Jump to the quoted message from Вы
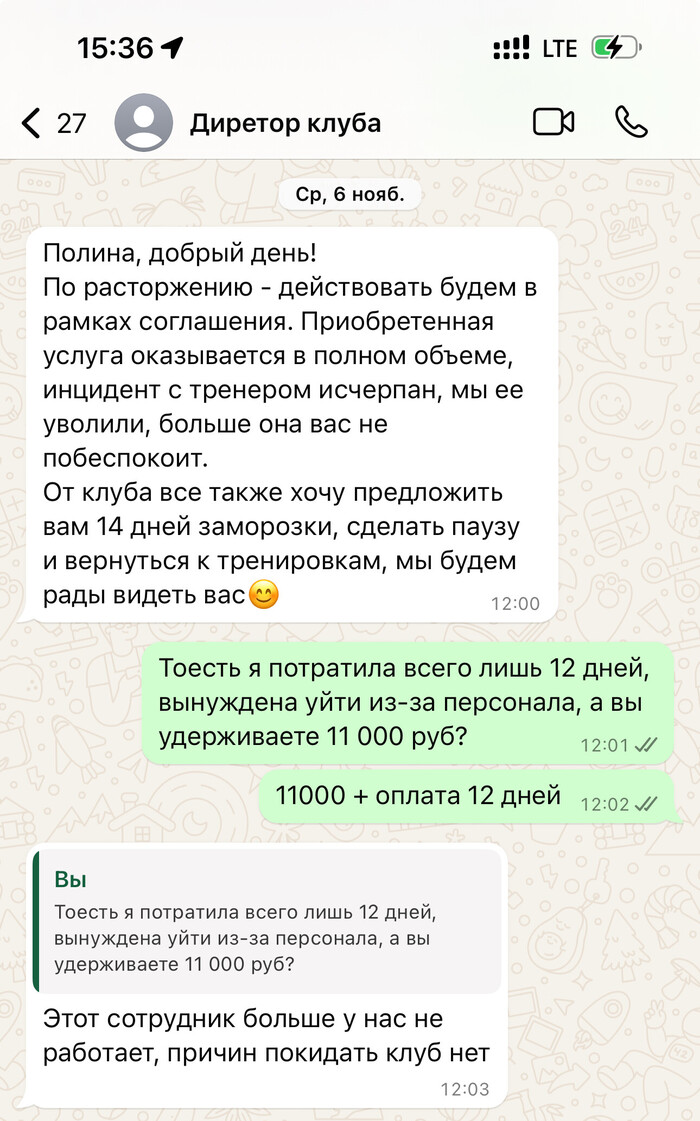Viewport: 700px width, 1121px height. pyautogui.click(x=265, y=921)
